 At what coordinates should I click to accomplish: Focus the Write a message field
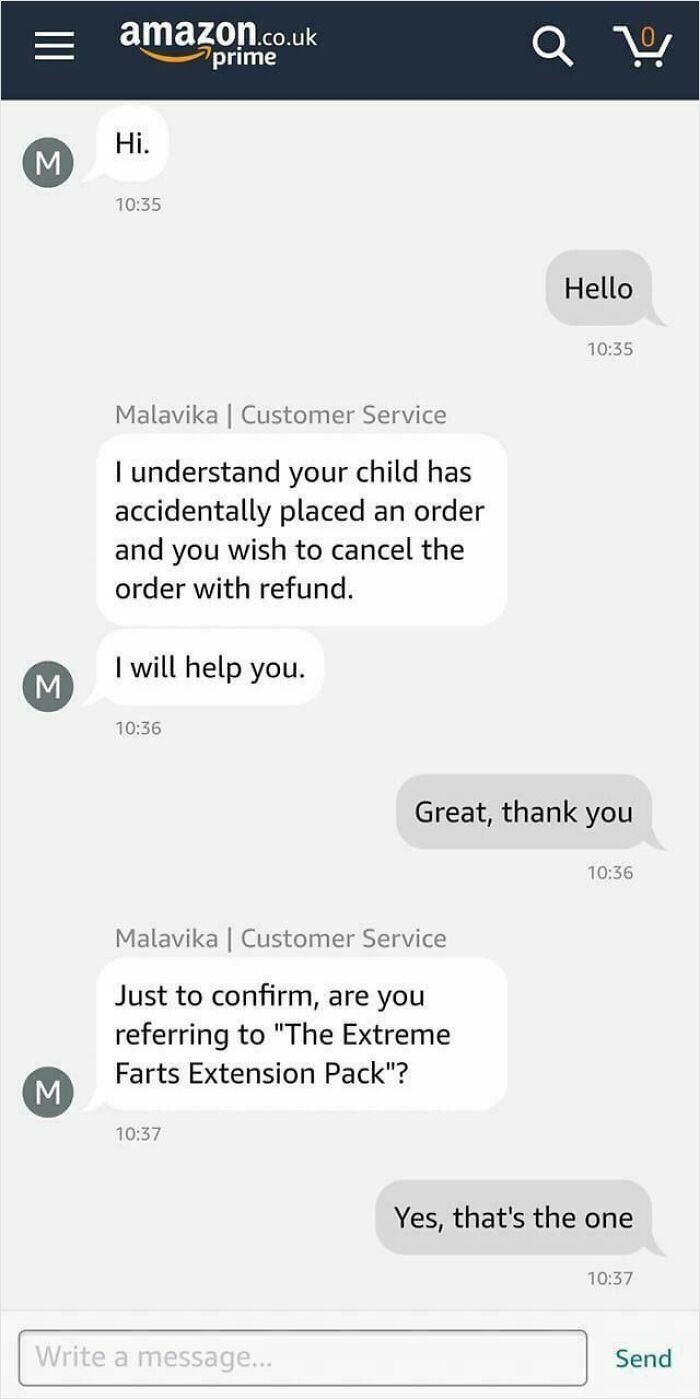(302, 1357)
